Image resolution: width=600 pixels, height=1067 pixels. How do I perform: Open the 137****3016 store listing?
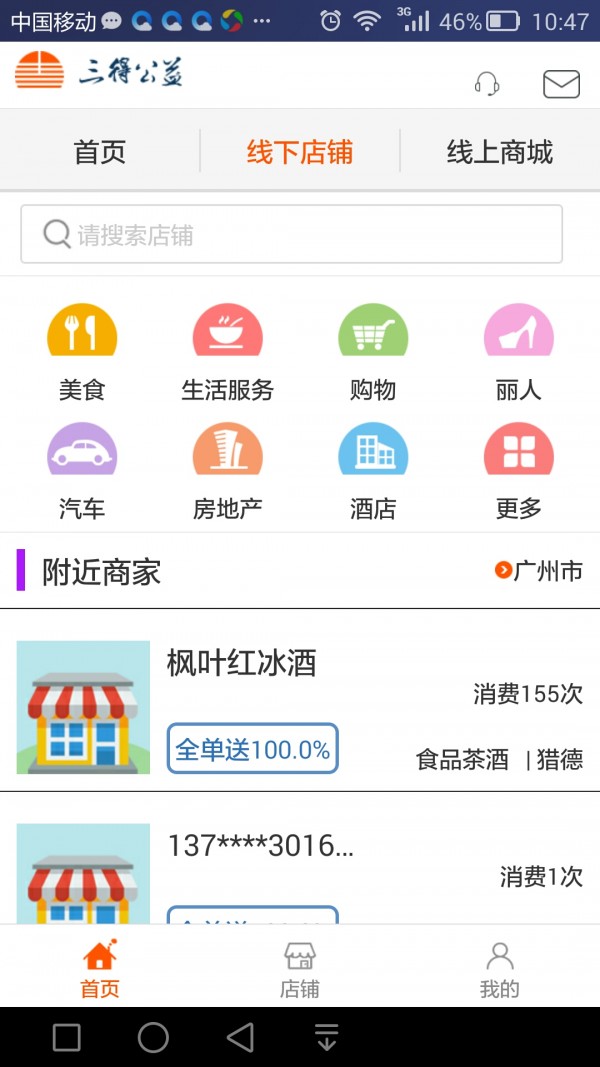[300, 870]
